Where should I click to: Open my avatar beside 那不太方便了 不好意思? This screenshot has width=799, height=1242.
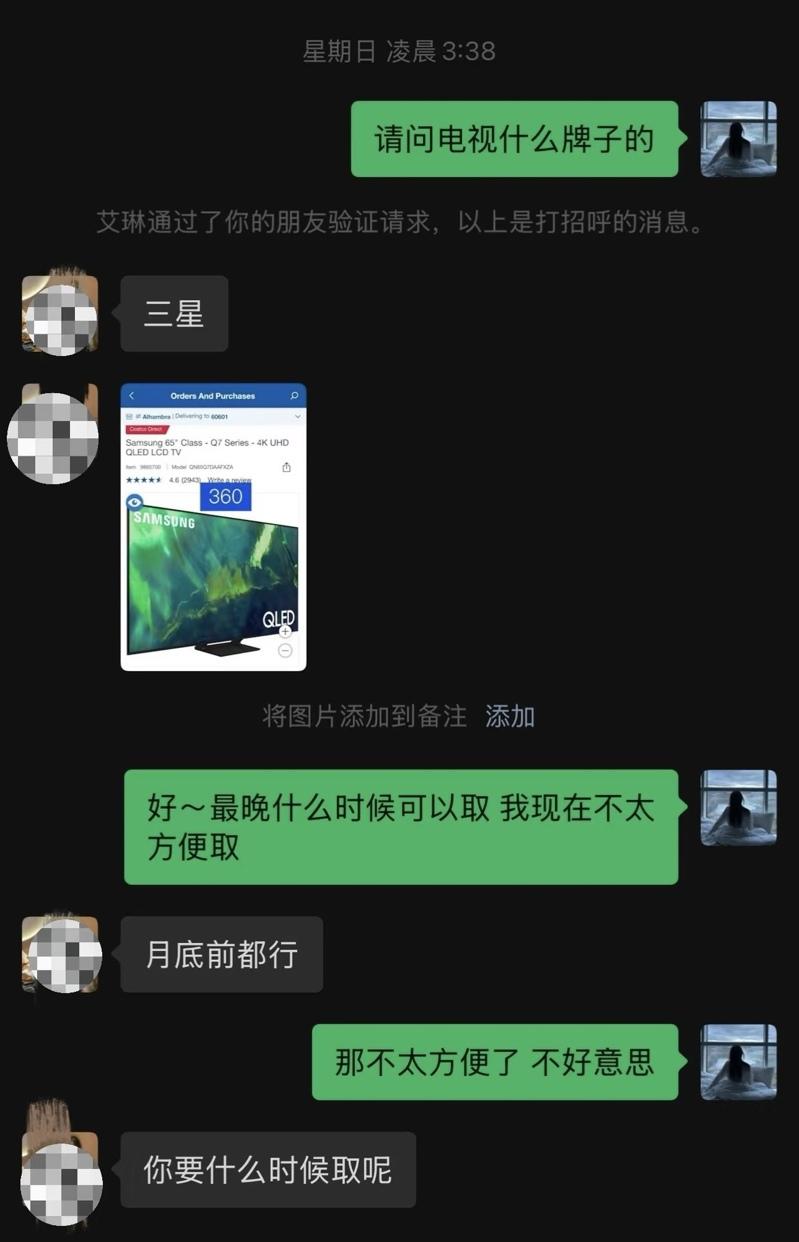click(x=738, y=1062)
